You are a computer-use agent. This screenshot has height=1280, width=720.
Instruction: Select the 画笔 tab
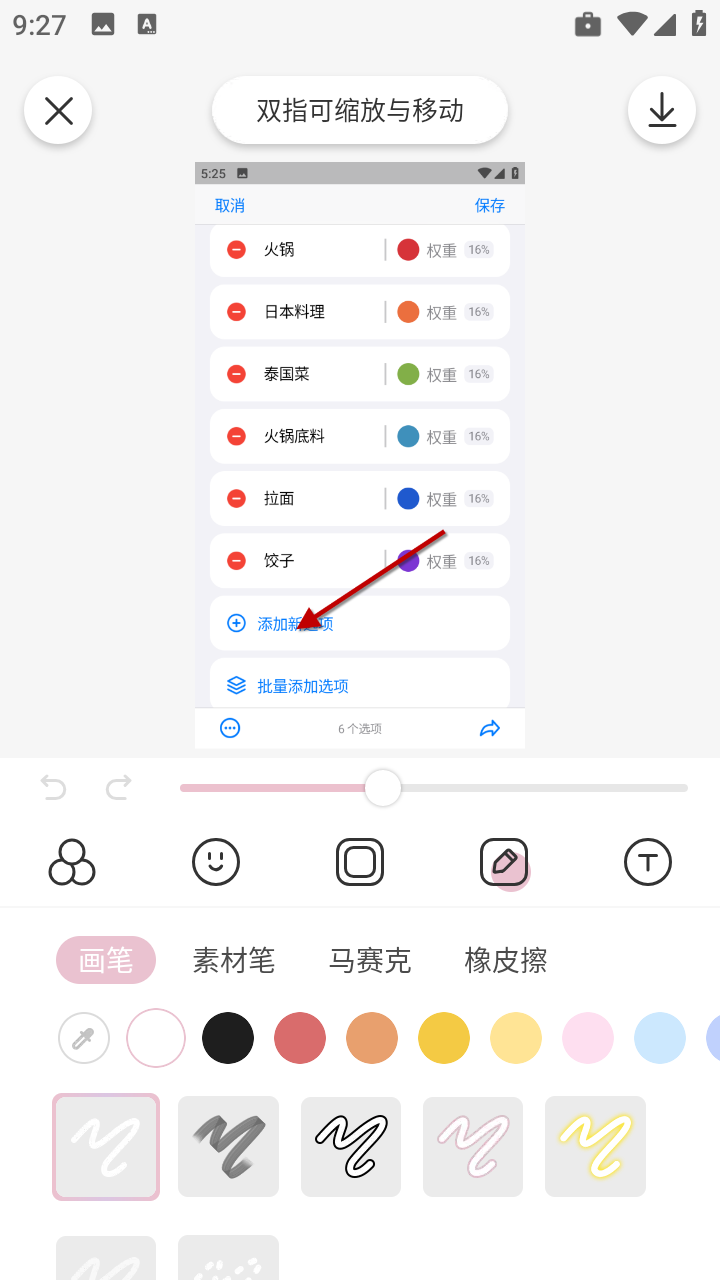(106, 961)
